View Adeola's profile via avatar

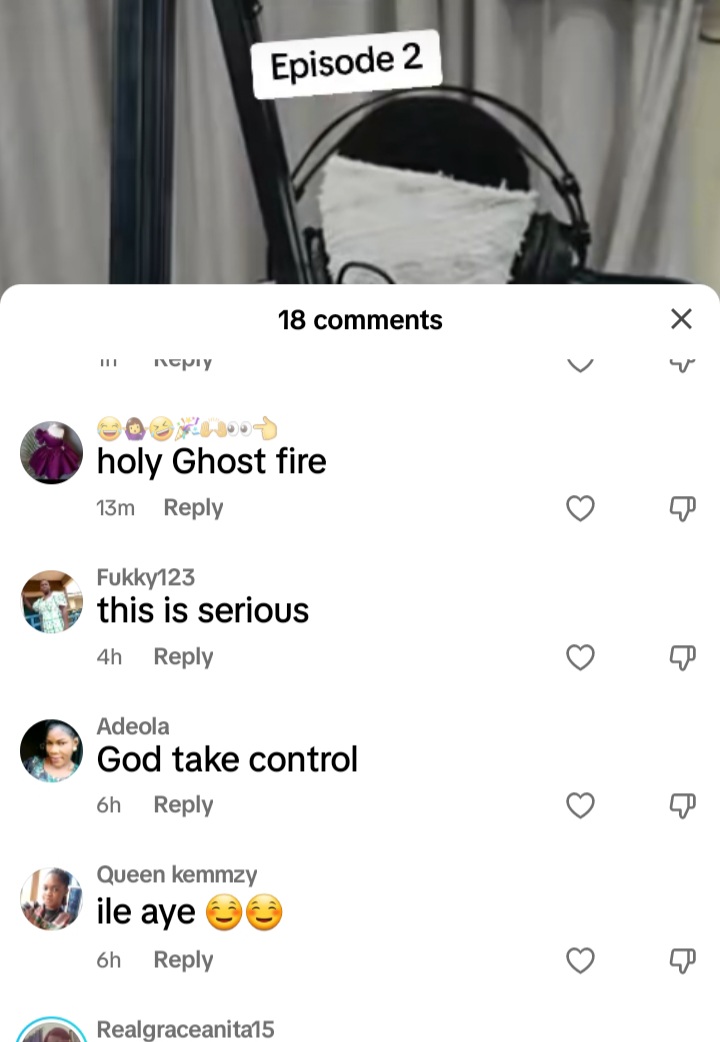click(51, 750)
